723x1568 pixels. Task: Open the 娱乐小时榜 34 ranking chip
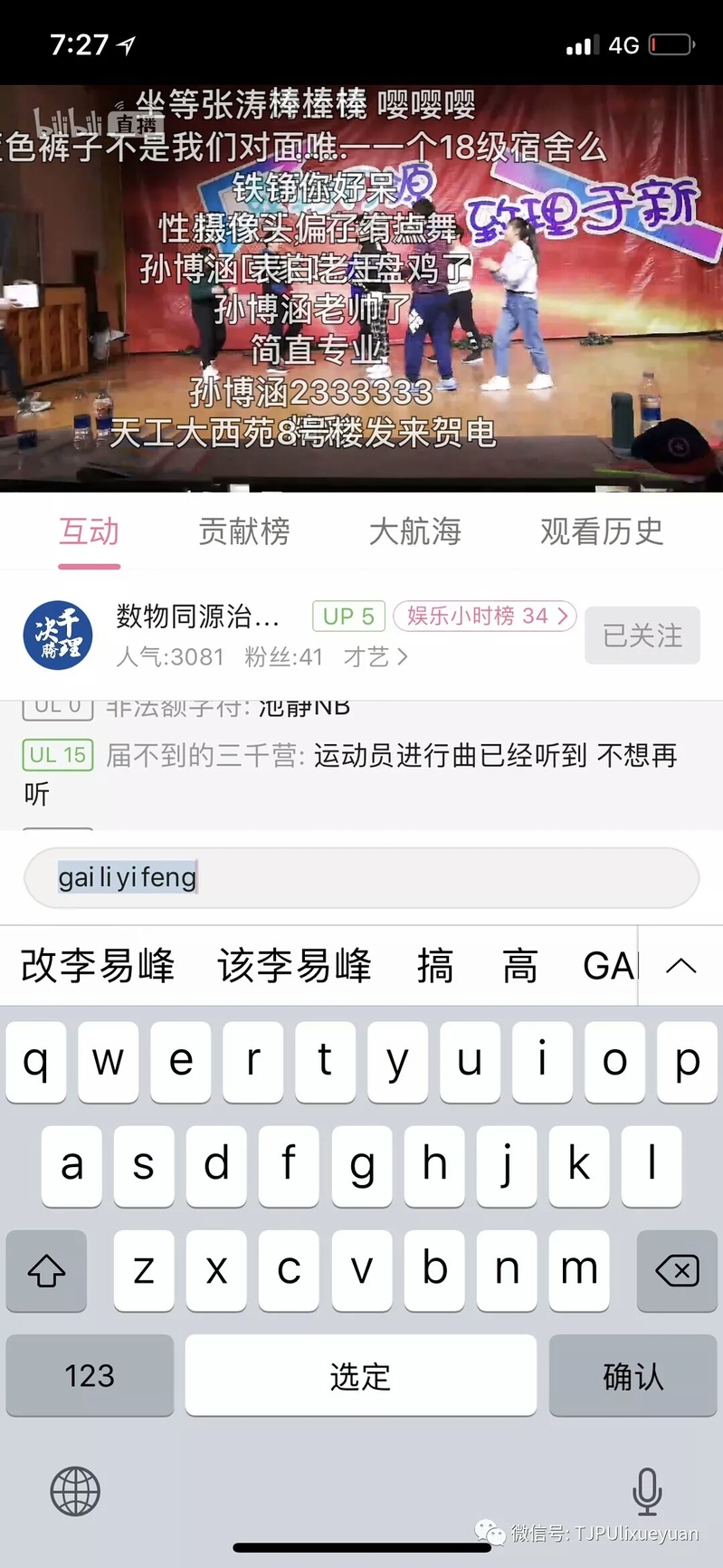[485, 616]
